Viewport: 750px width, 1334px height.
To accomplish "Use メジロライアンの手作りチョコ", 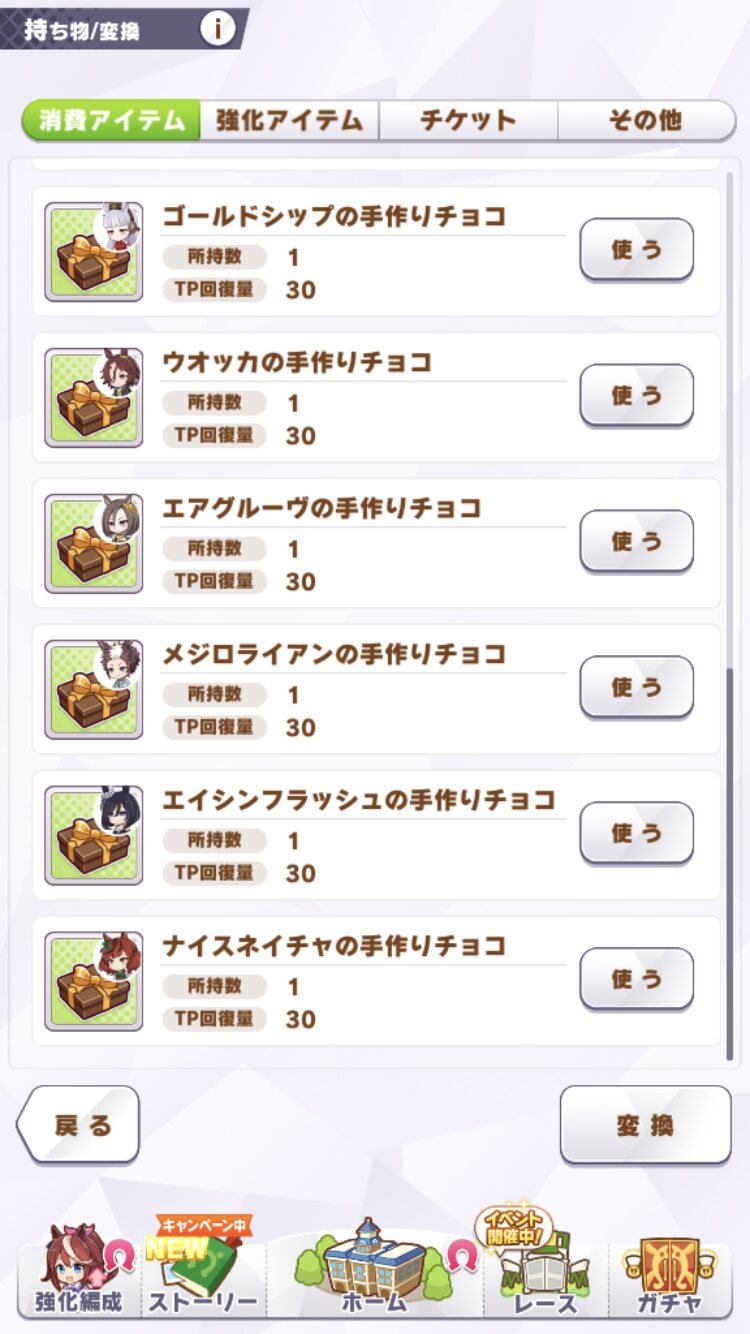I will tap(637, 687).
